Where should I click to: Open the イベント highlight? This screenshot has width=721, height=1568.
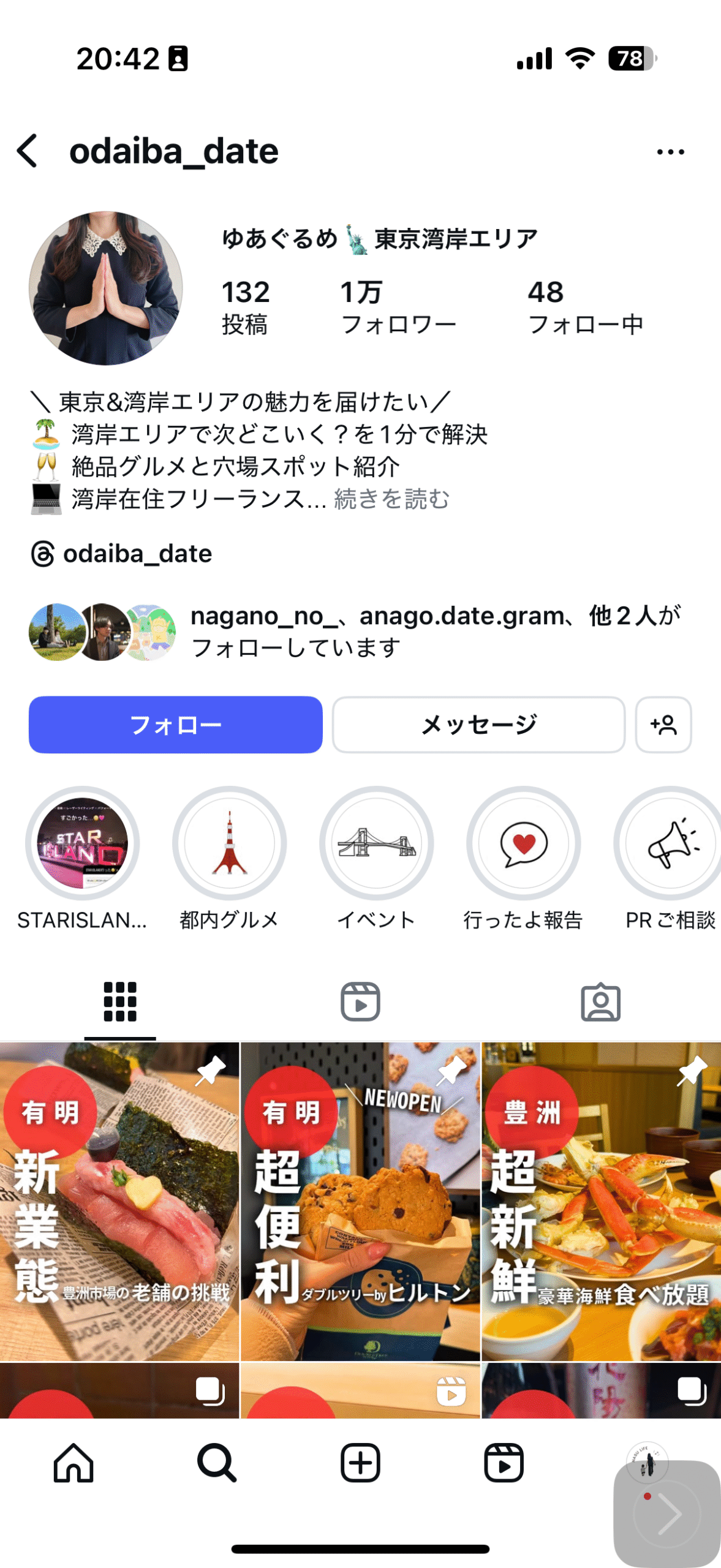[376, 843]
